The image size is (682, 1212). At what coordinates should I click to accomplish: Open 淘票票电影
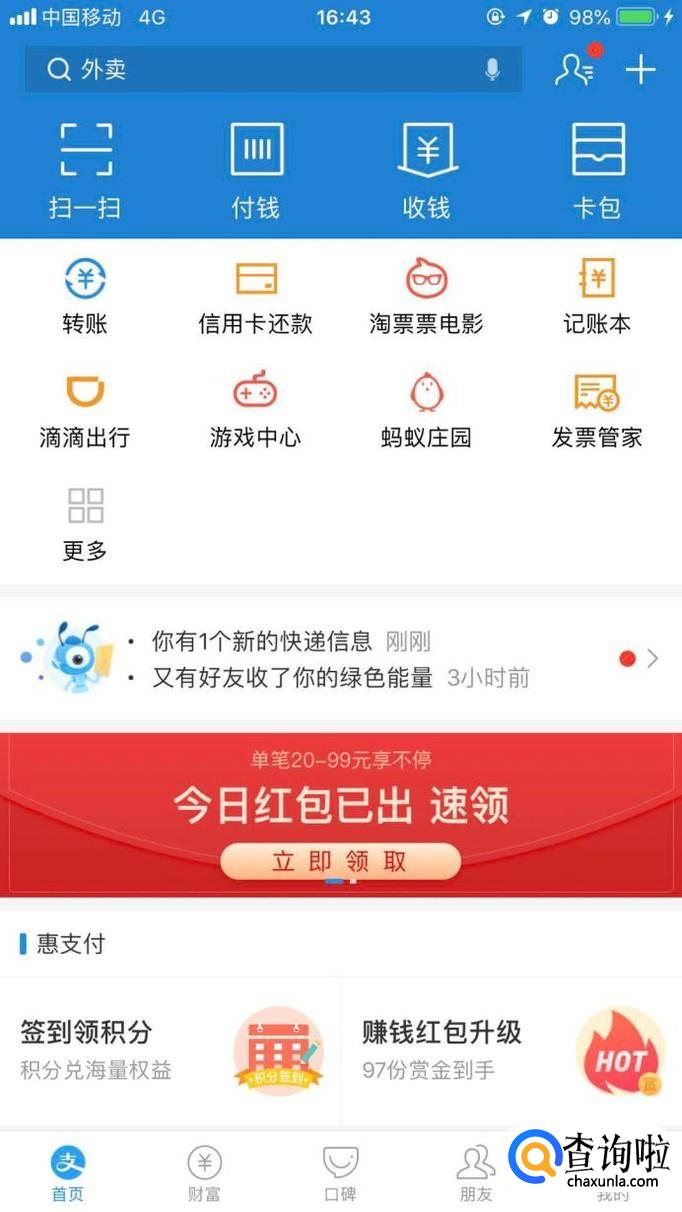click(426, 296)
